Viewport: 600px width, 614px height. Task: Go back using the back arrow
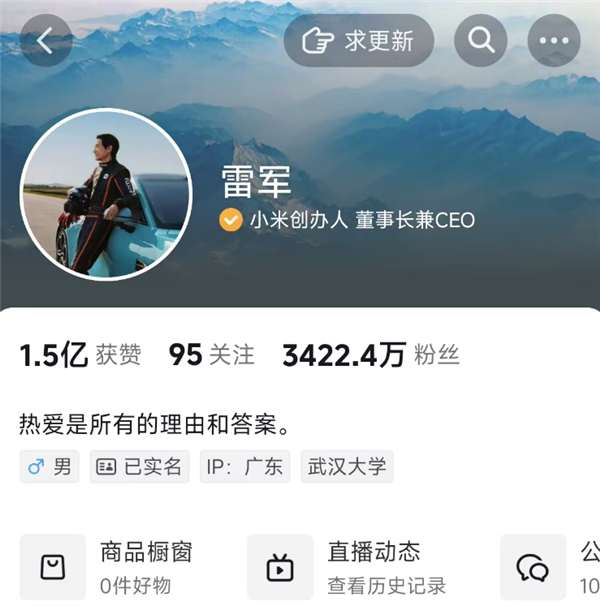[x=45, y=41]
